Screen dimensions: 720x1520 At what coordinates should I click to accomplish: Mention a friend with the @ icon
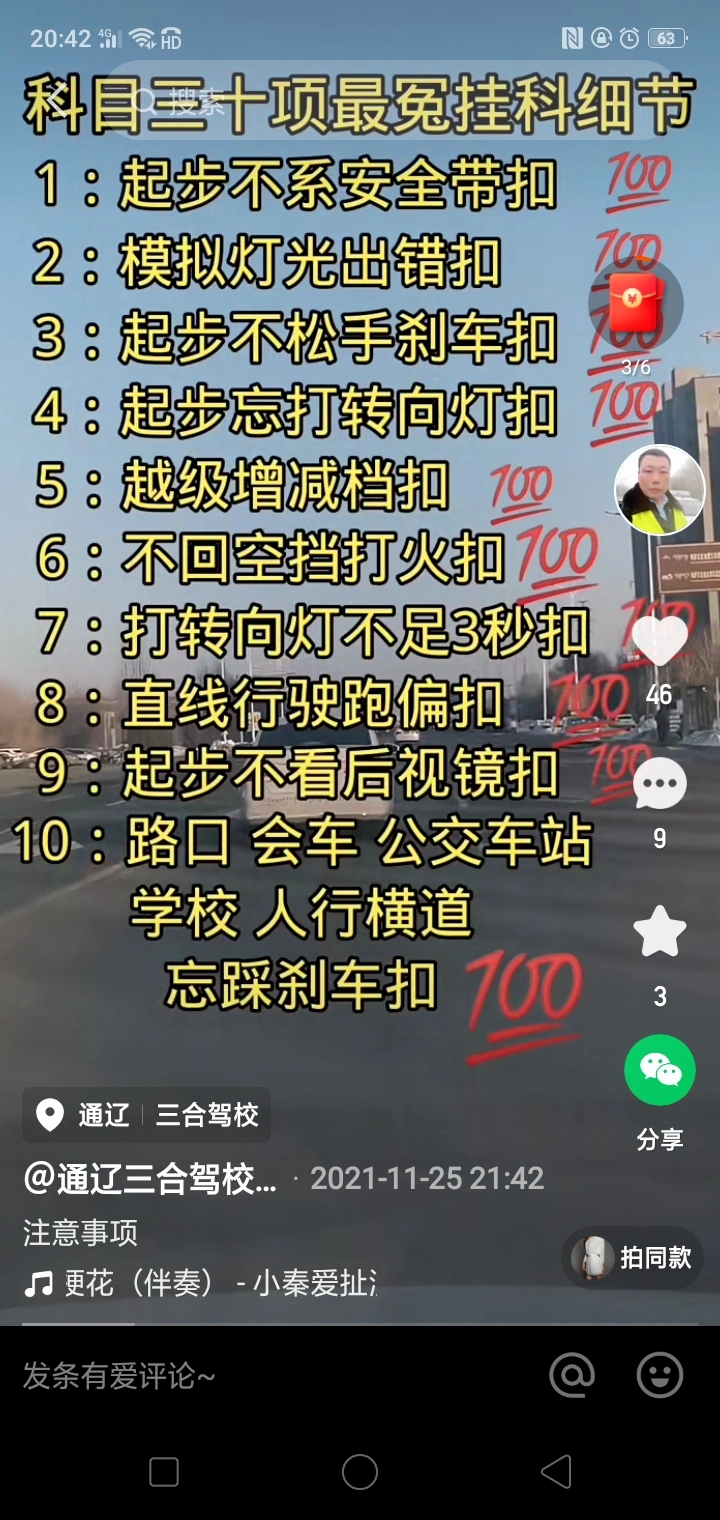[x=572, y=1376]
